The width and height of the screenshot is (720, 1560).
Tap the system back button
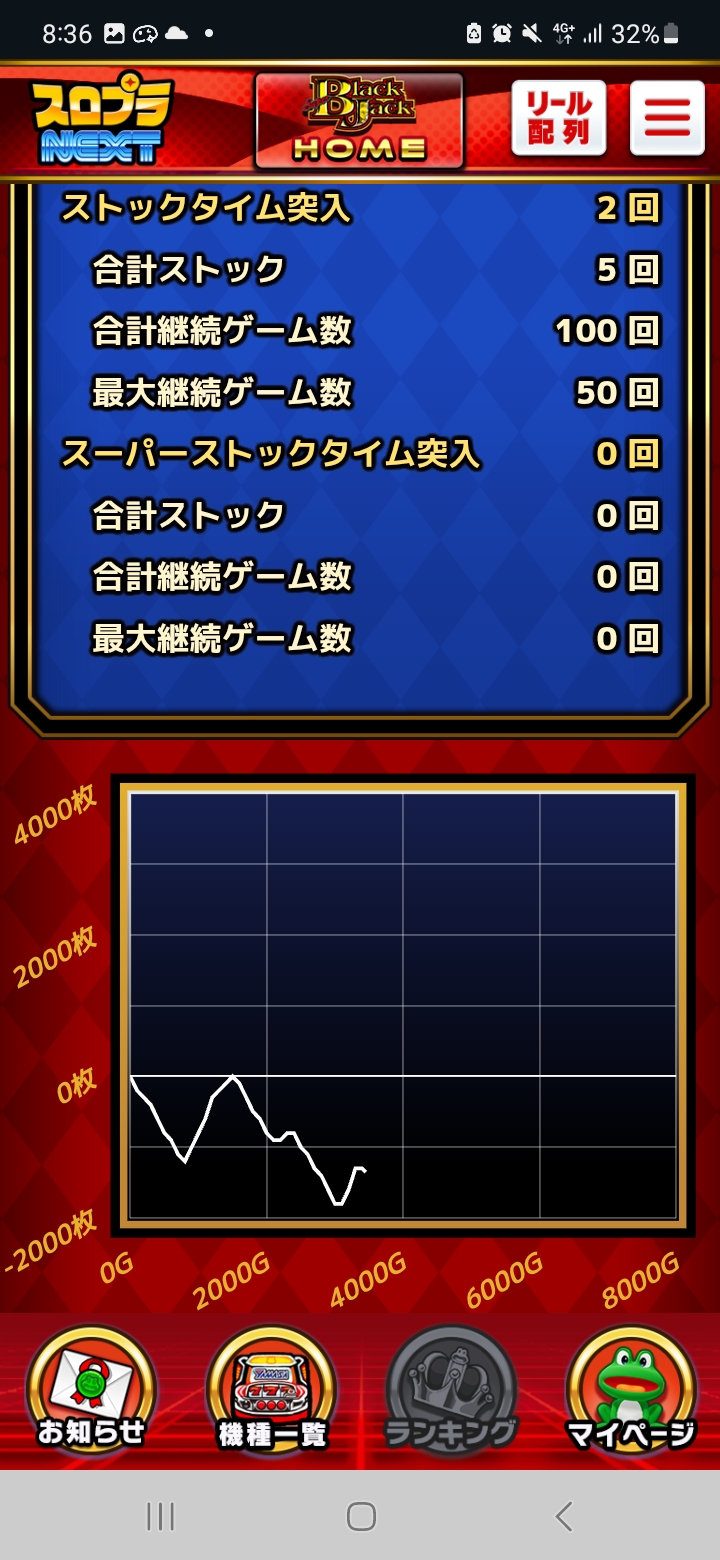click(564, 1516)
